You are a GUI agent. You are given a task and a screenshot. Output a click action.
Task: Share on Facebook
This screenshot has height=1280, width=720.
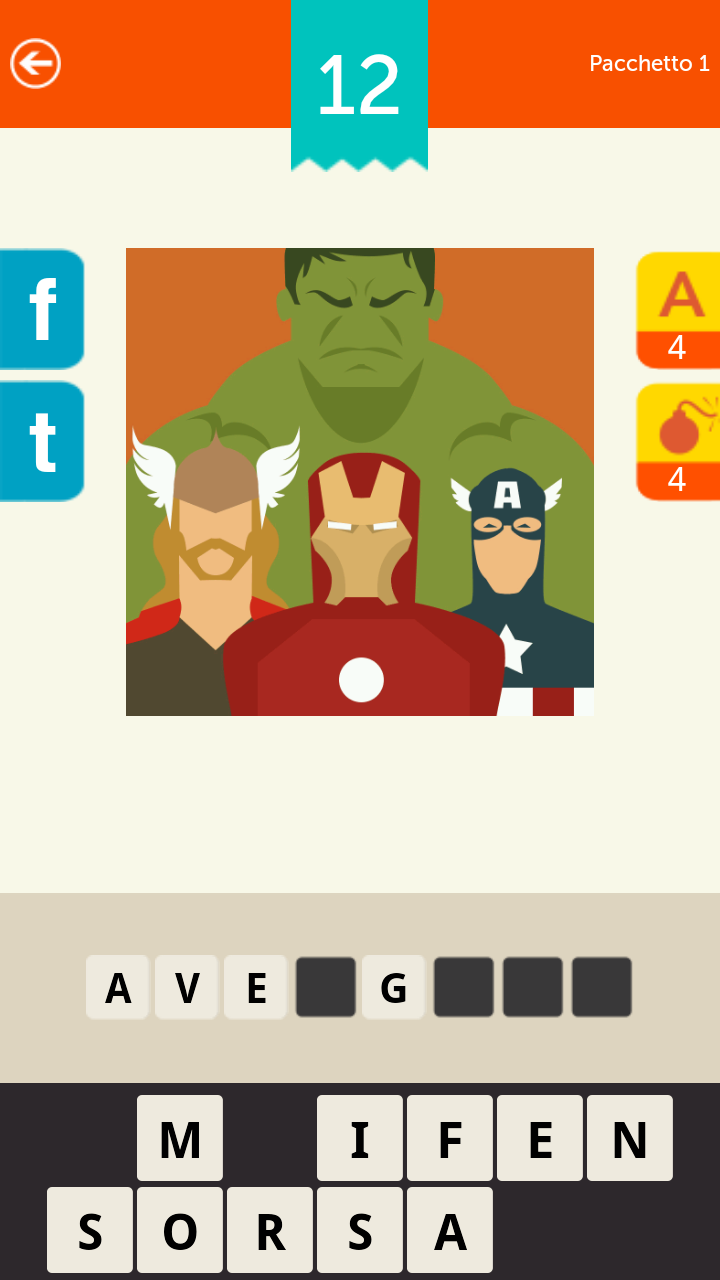click(41, 310)
